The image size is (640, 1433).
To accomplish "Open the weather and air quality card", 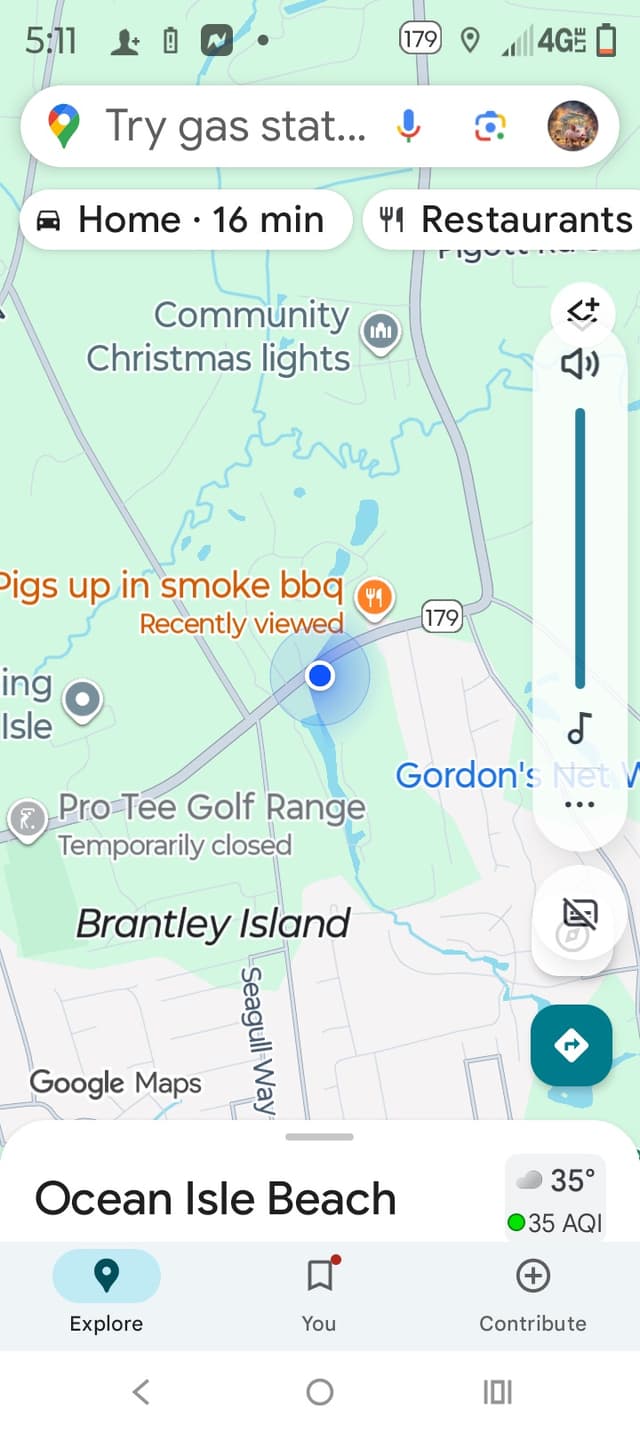I will pyautogui.click(x=556, y=1199).
